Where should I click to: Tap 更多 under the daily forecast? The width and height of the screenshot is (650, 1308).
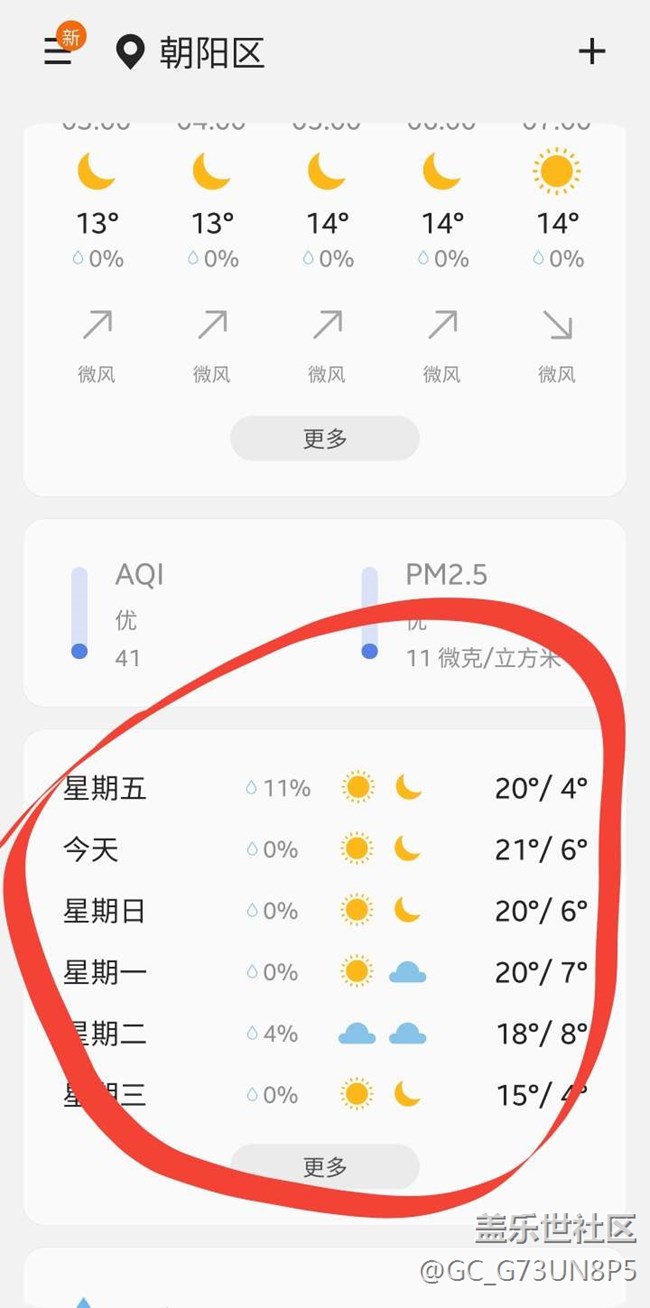pos(325,1166)
